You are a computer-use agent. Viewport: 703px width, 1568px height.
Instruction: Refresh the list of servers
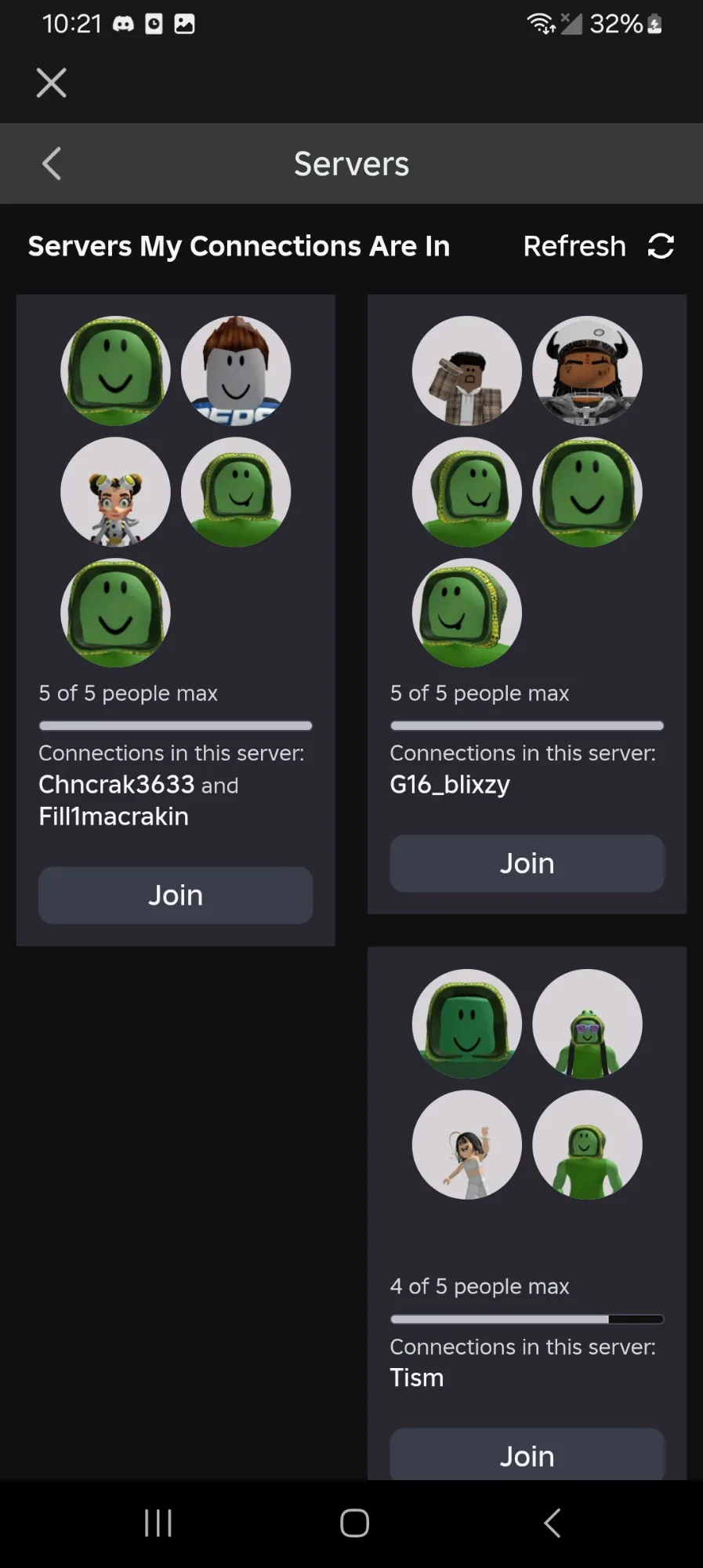coord(599,246)
